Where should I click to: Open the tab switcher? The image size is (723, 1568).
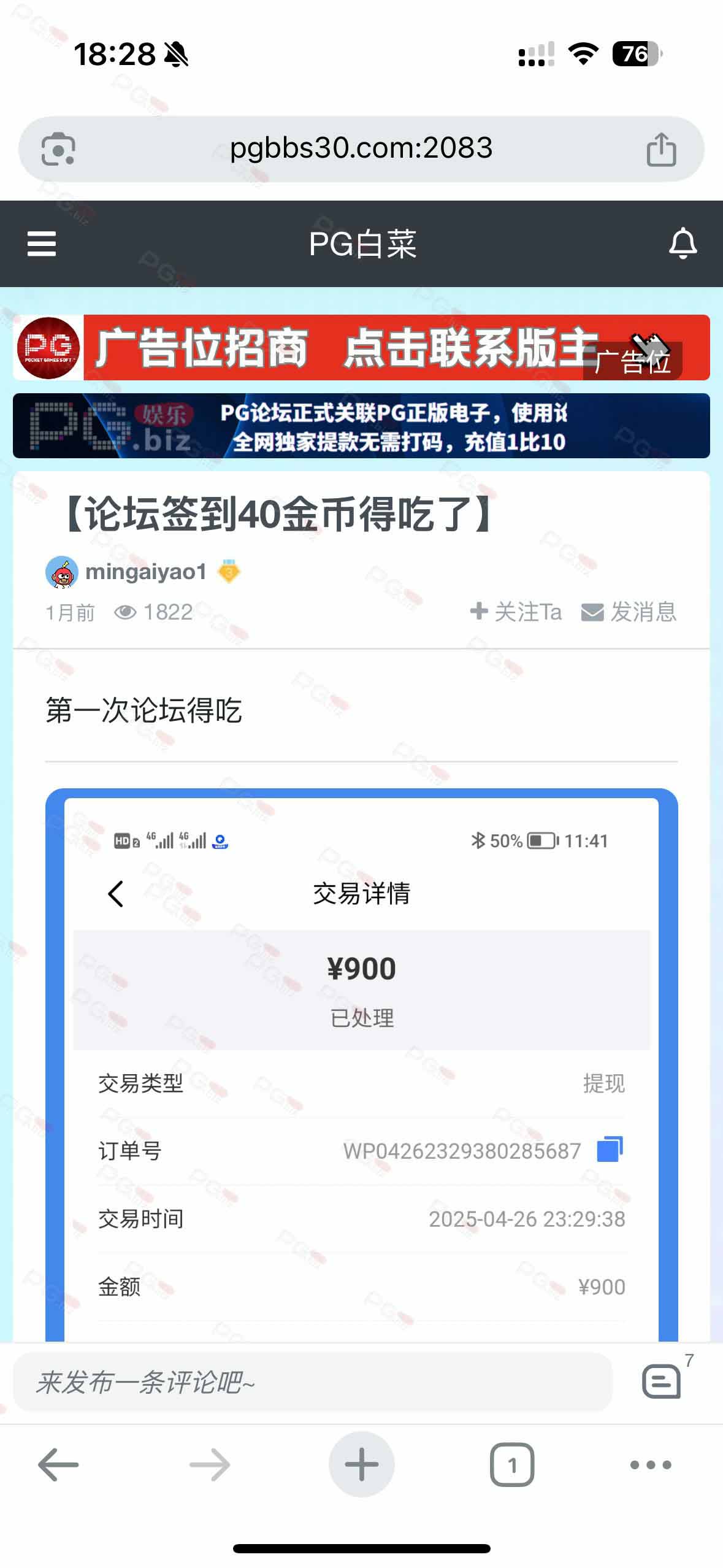[512, 1465]
